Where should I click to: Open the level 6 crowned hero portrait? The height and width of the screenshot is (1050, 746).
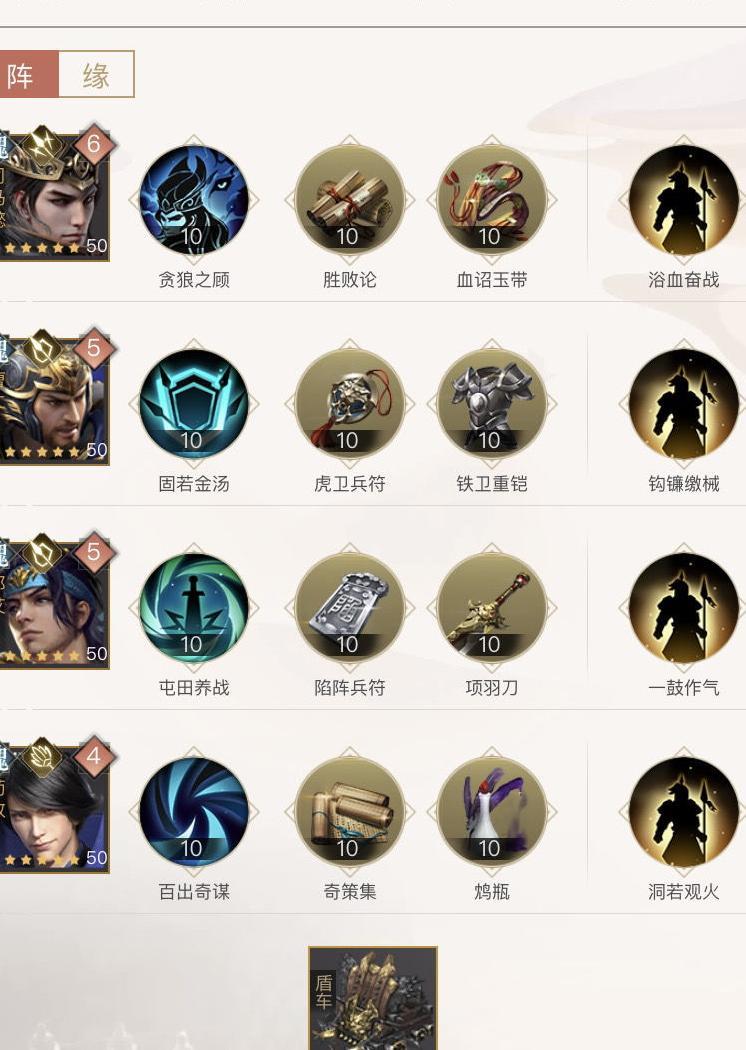point(52,198)
